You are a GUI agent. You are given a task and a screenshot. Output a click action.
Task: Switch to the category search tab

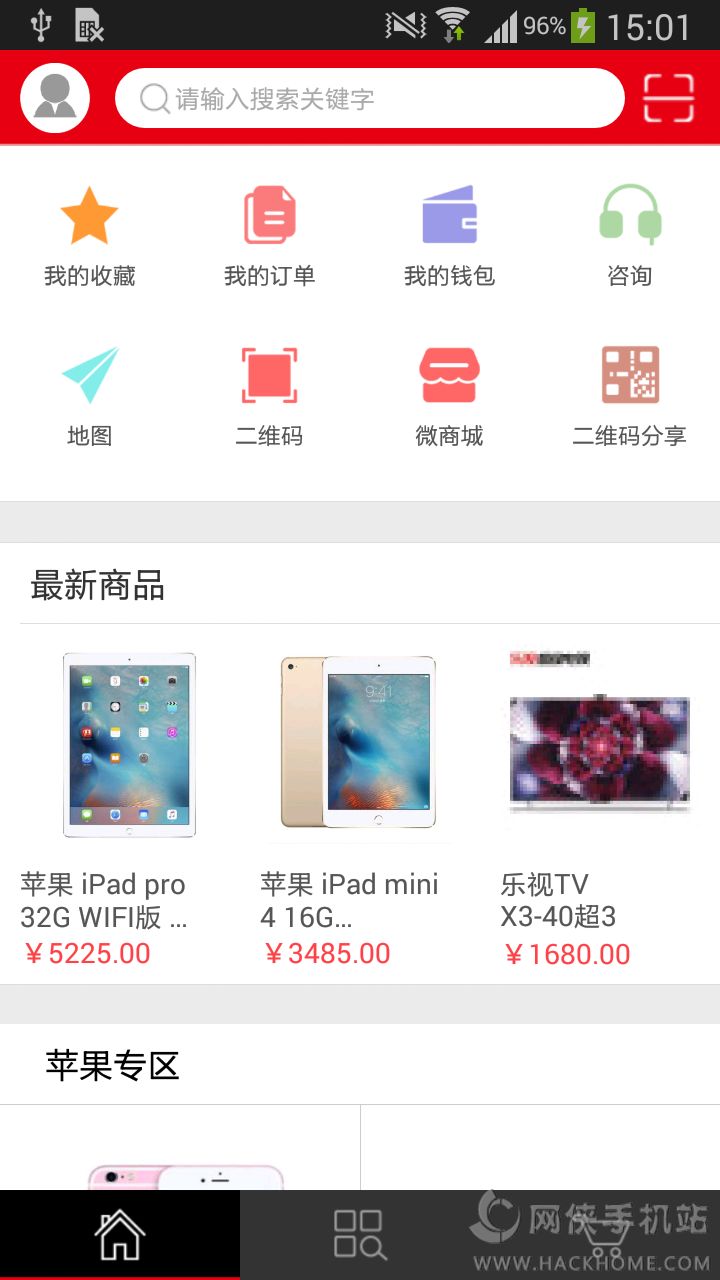[359, 1234]
